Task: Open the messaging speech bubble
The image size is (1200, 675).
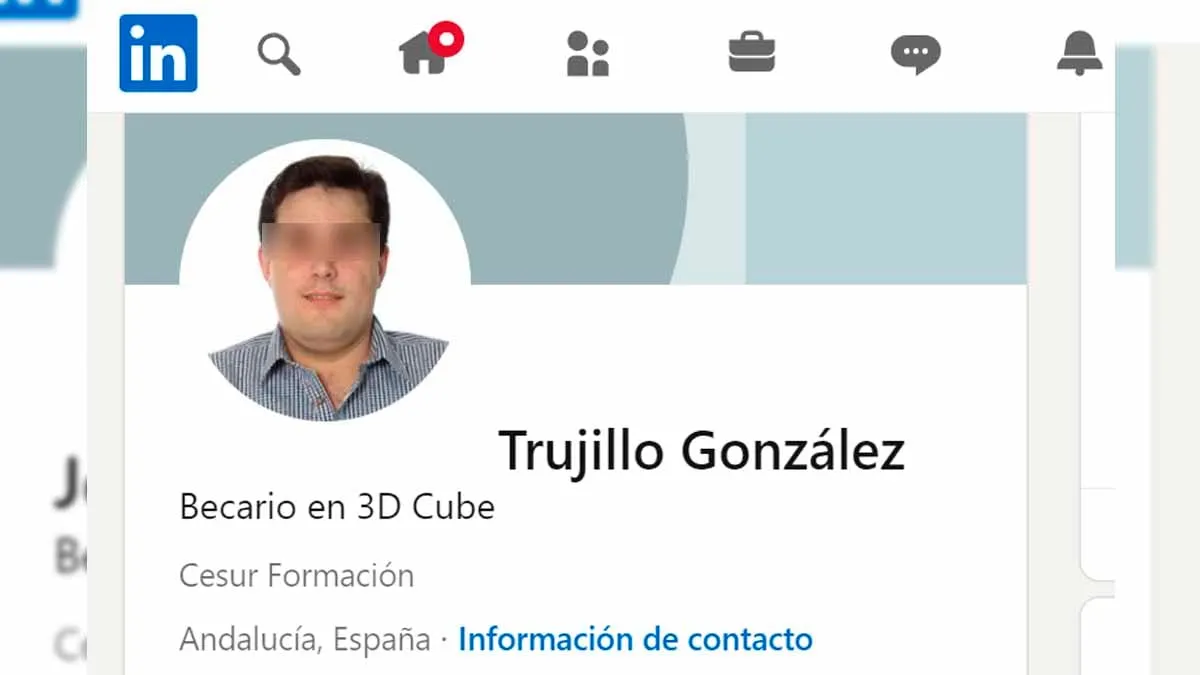Action: pos(915,55)
